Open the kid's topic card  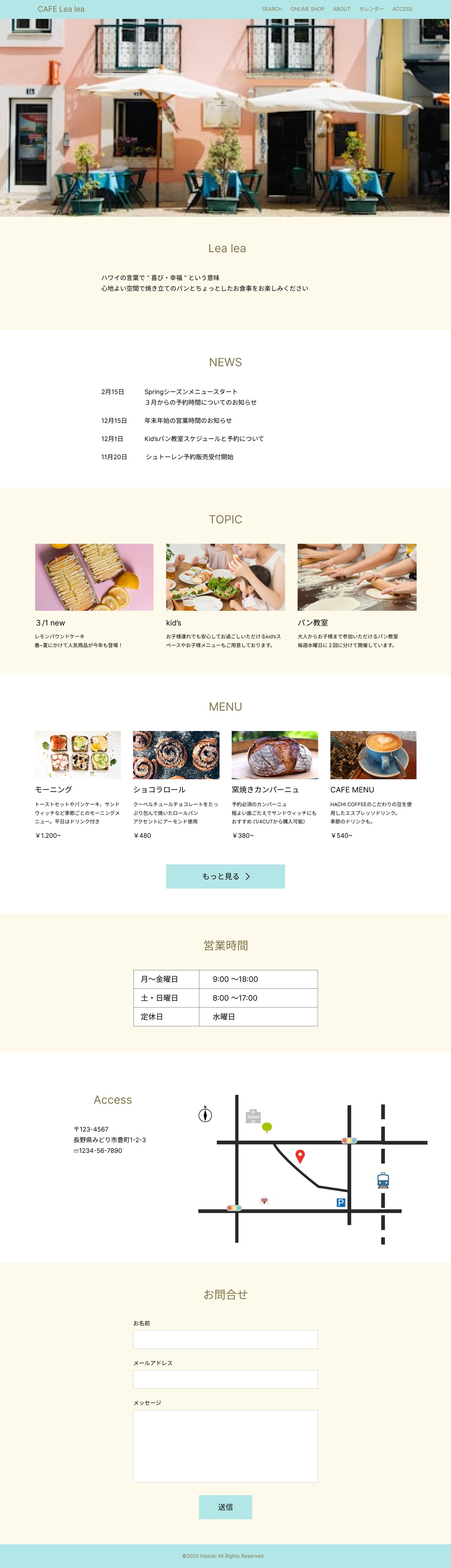tap(225, 577)
